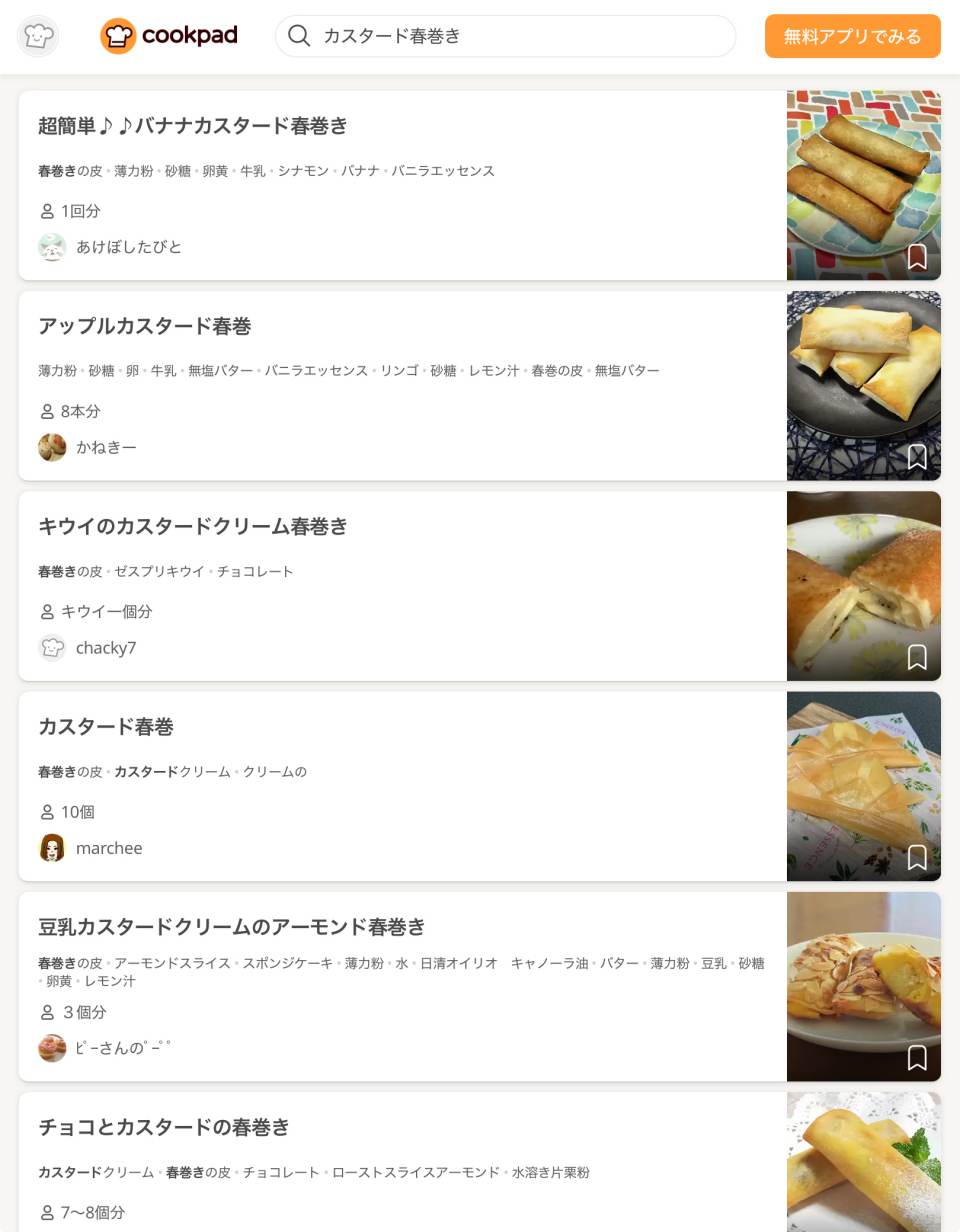Bookmark the 豆乳カスタードクリームのアーモンド春巻き recipe
This screenshot has height=1232, width=960.
tap(917, 1057)
